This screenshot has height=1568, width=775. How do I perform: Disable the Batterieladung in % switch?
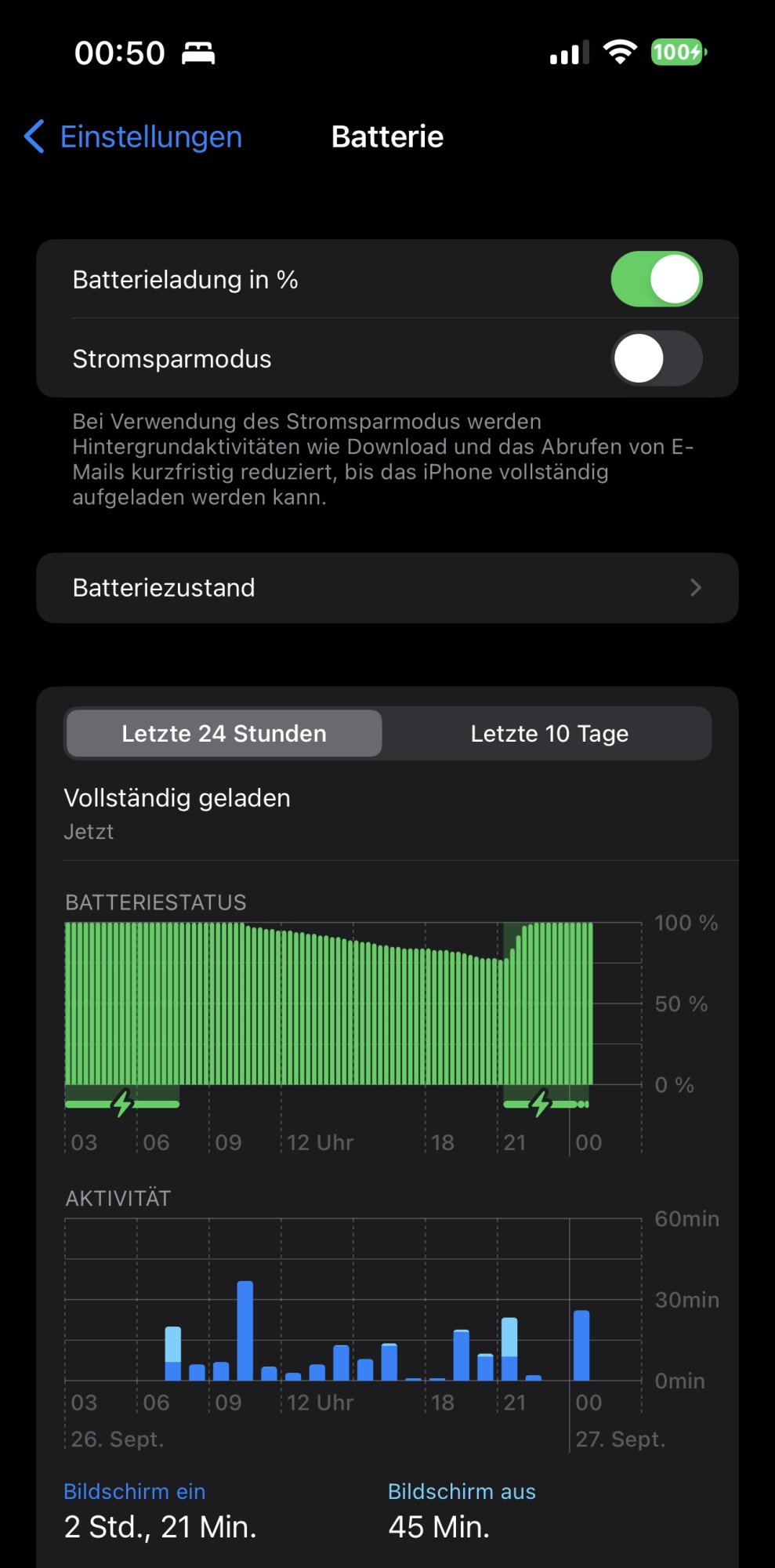(656, 279)
